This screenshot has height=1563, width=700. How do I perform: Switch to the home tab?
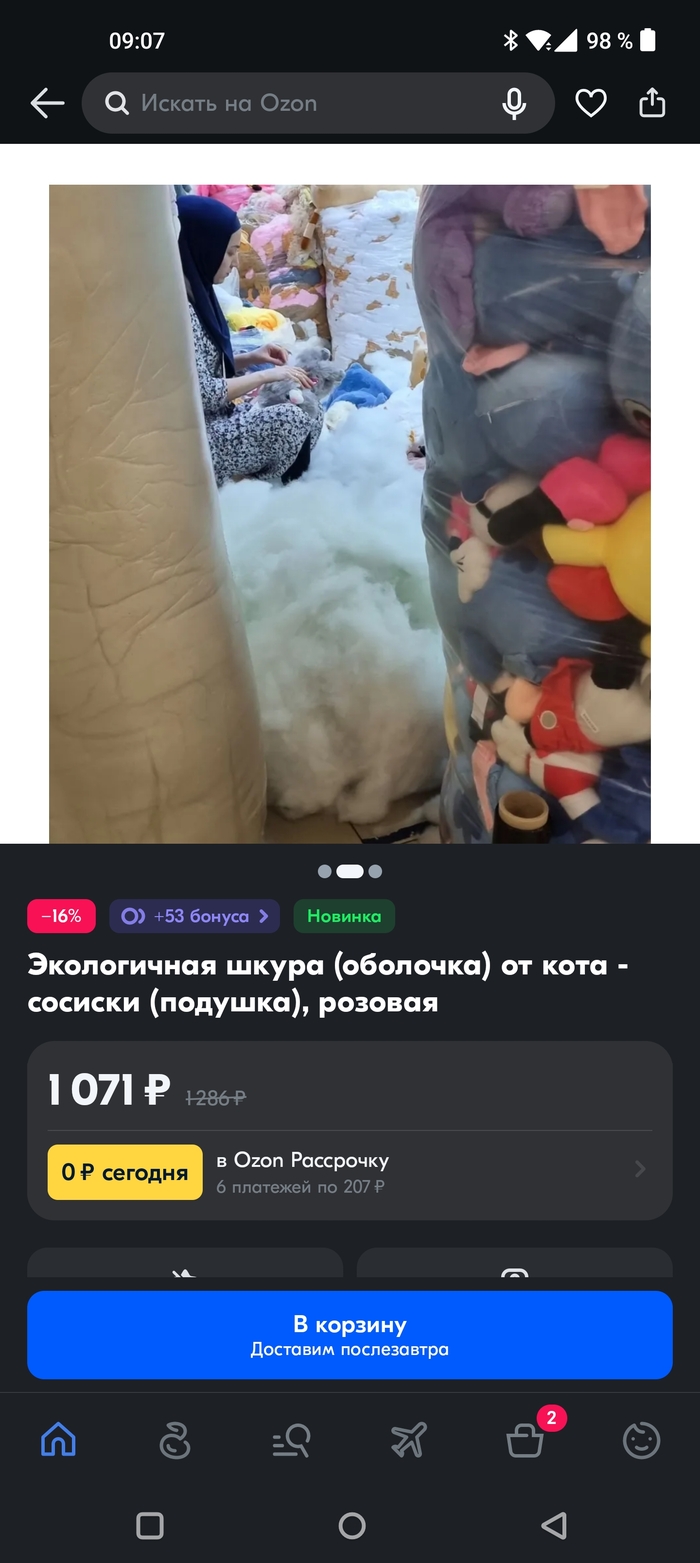(x=58, y=1441)
